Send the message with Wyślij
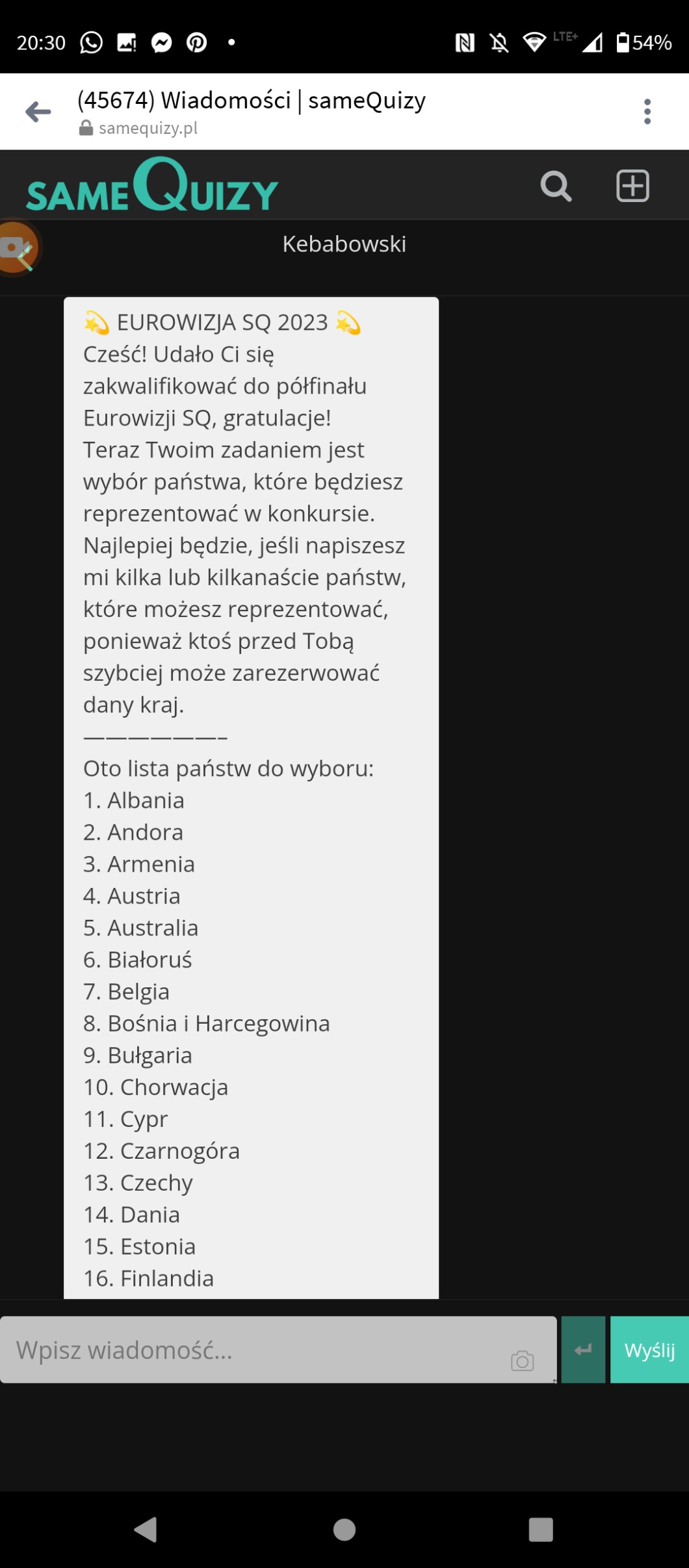Viewport: 689px width, 1568px height. 649,1350
